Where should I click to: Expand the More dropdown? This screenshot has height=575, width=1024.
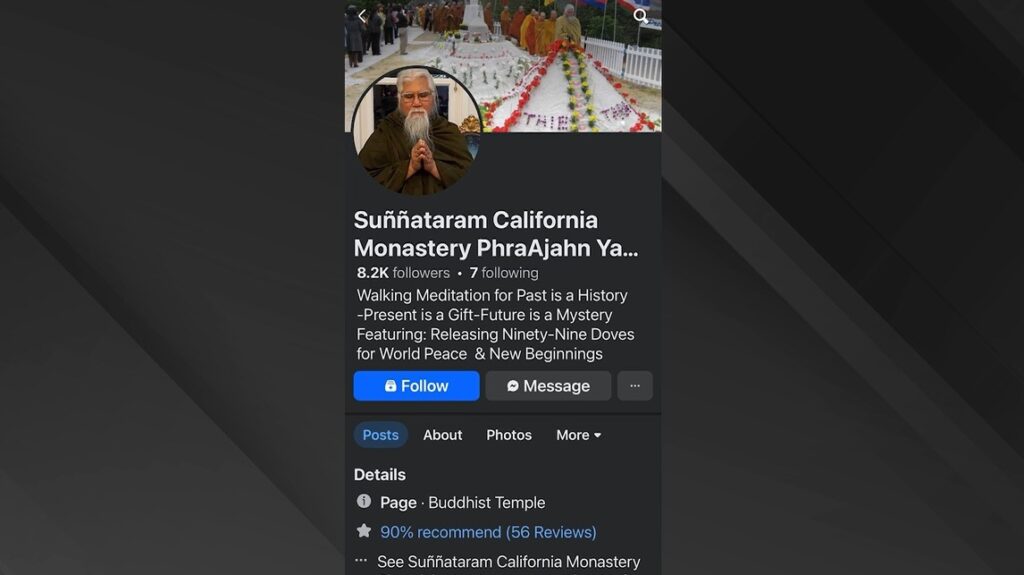pos(579,435)
